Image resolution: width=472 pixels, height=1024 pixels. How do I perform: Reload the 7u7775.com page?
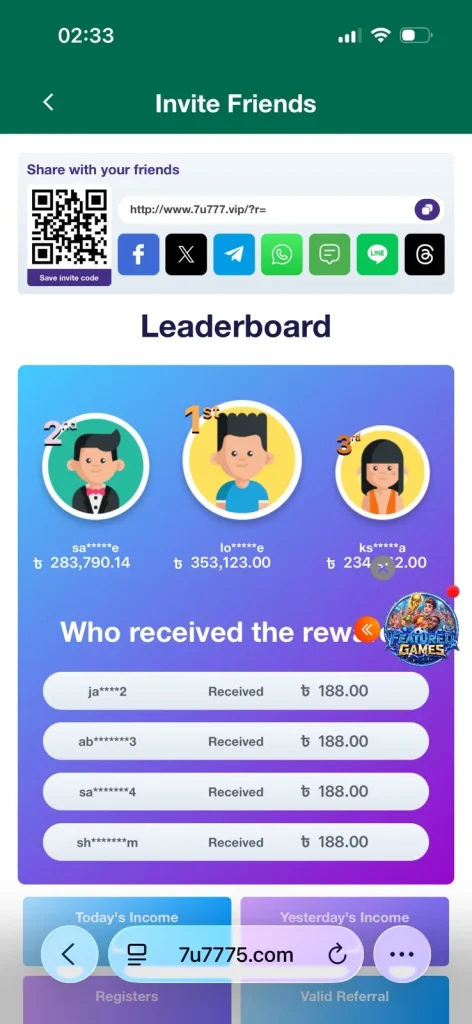337,955
